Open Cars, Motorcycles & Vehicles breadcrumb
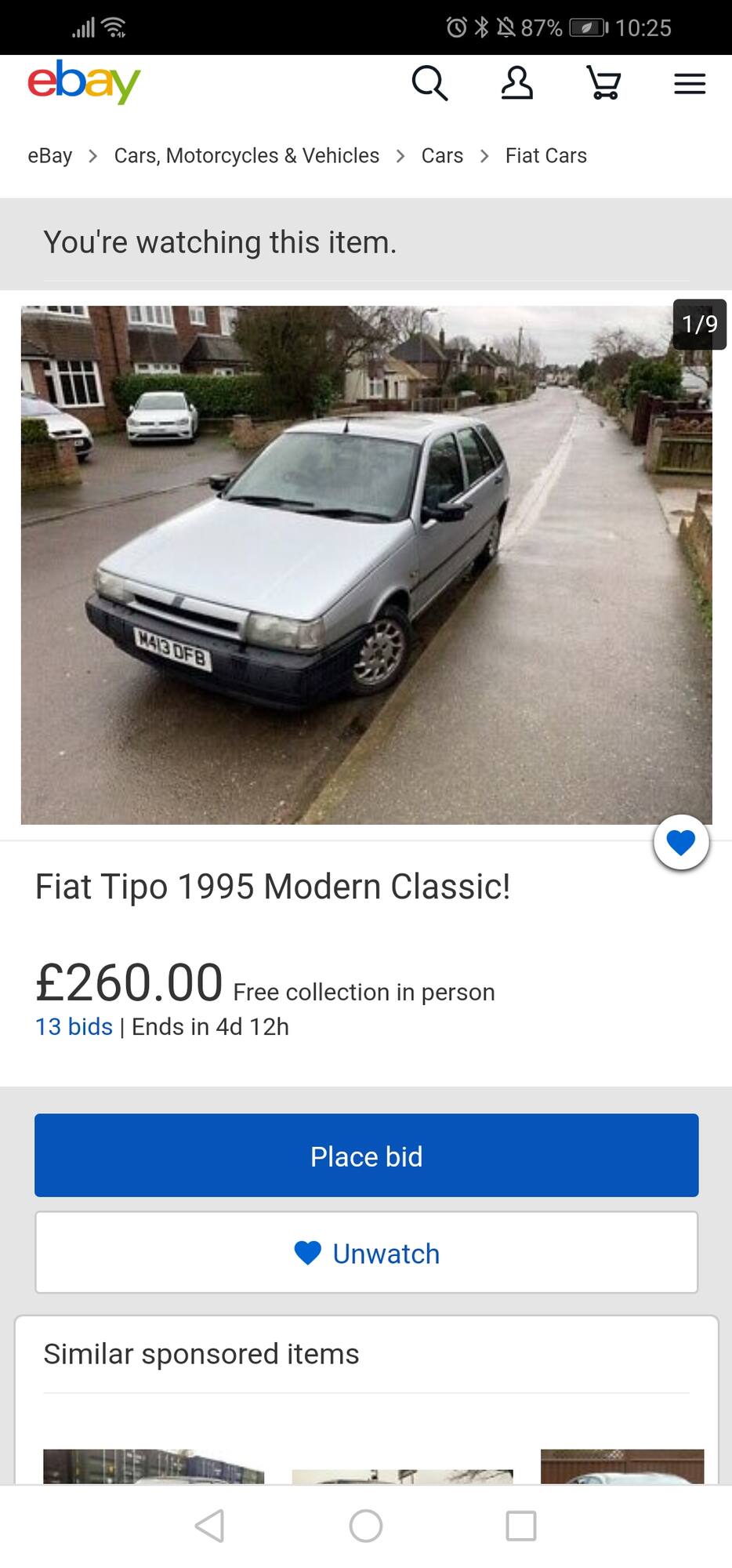This screenshot has height=1568, width=732. click(x=247, y=155)
